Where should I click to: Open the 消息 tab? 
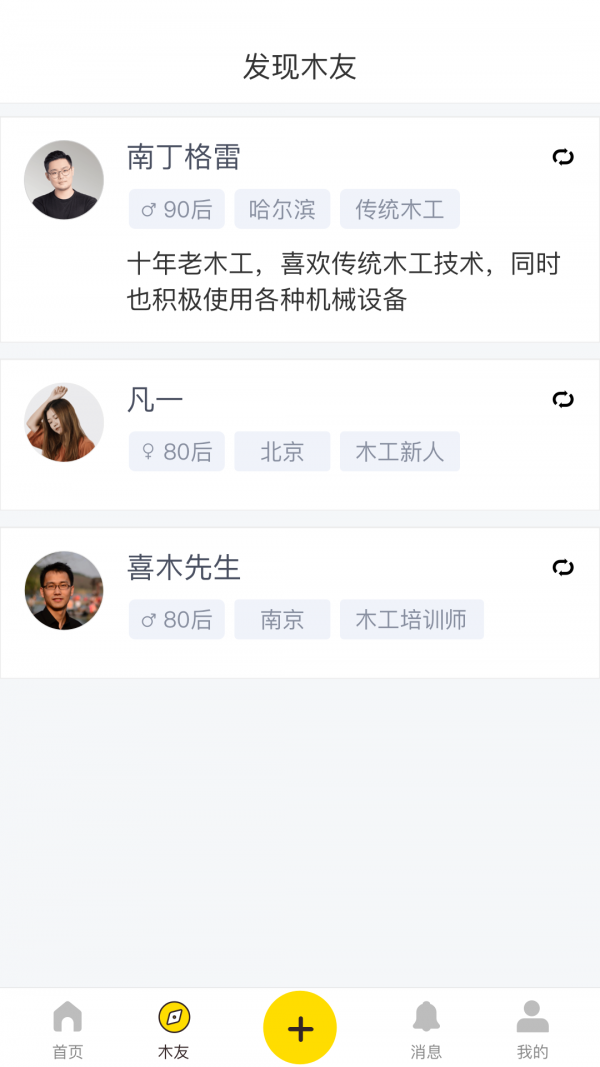coord(426,1029)
